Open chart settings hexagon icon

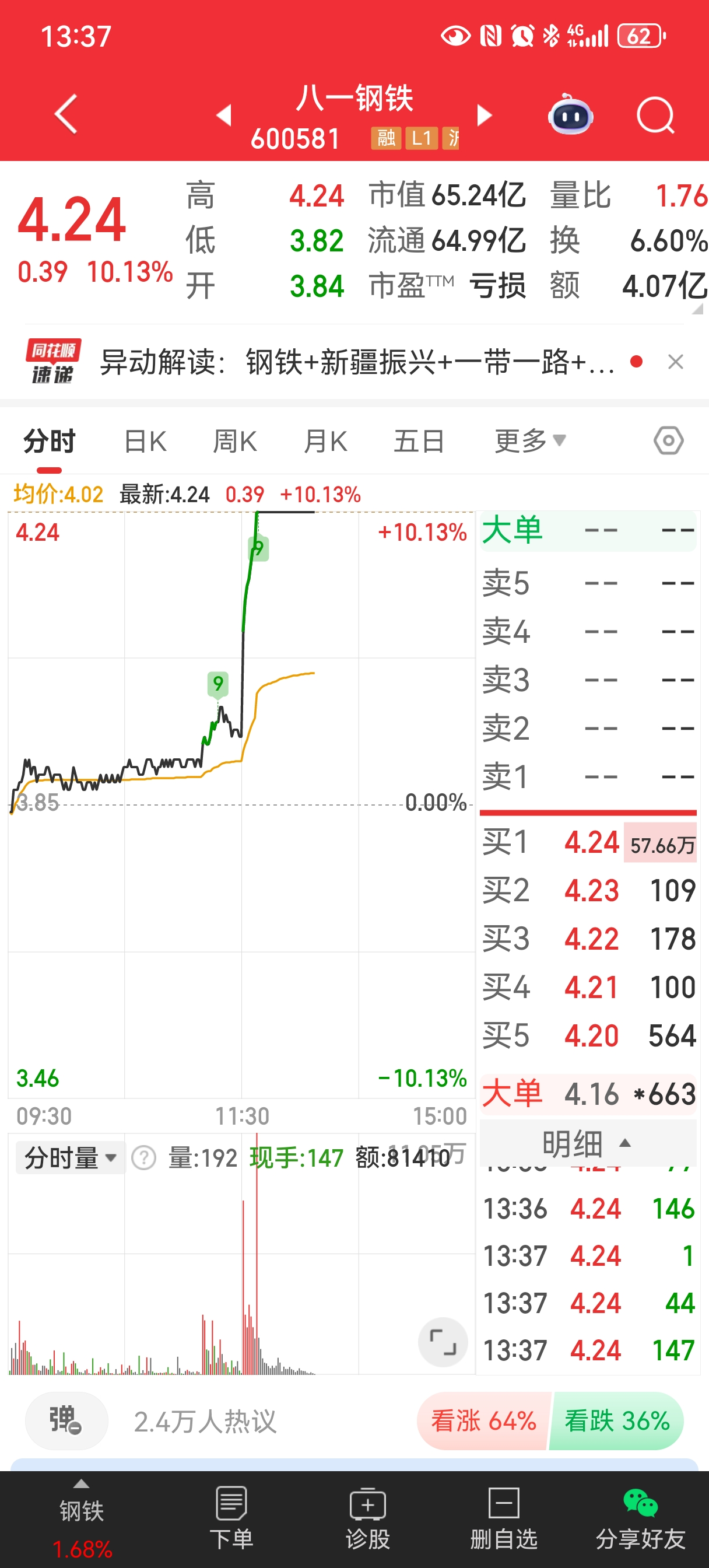click(668, 440)
